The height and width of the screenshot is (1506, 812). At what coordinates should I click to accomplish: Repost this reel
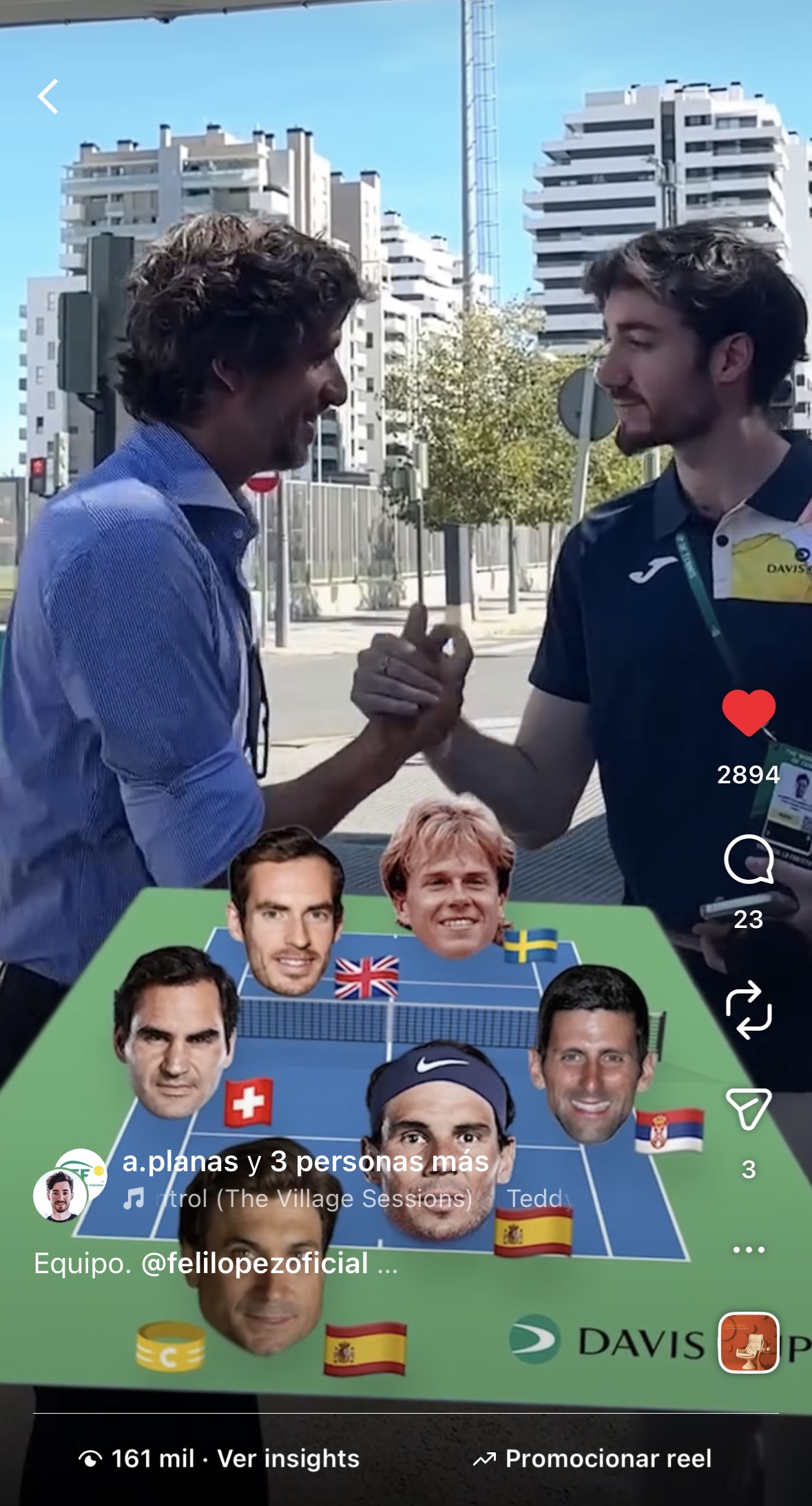pos(749,1010)
